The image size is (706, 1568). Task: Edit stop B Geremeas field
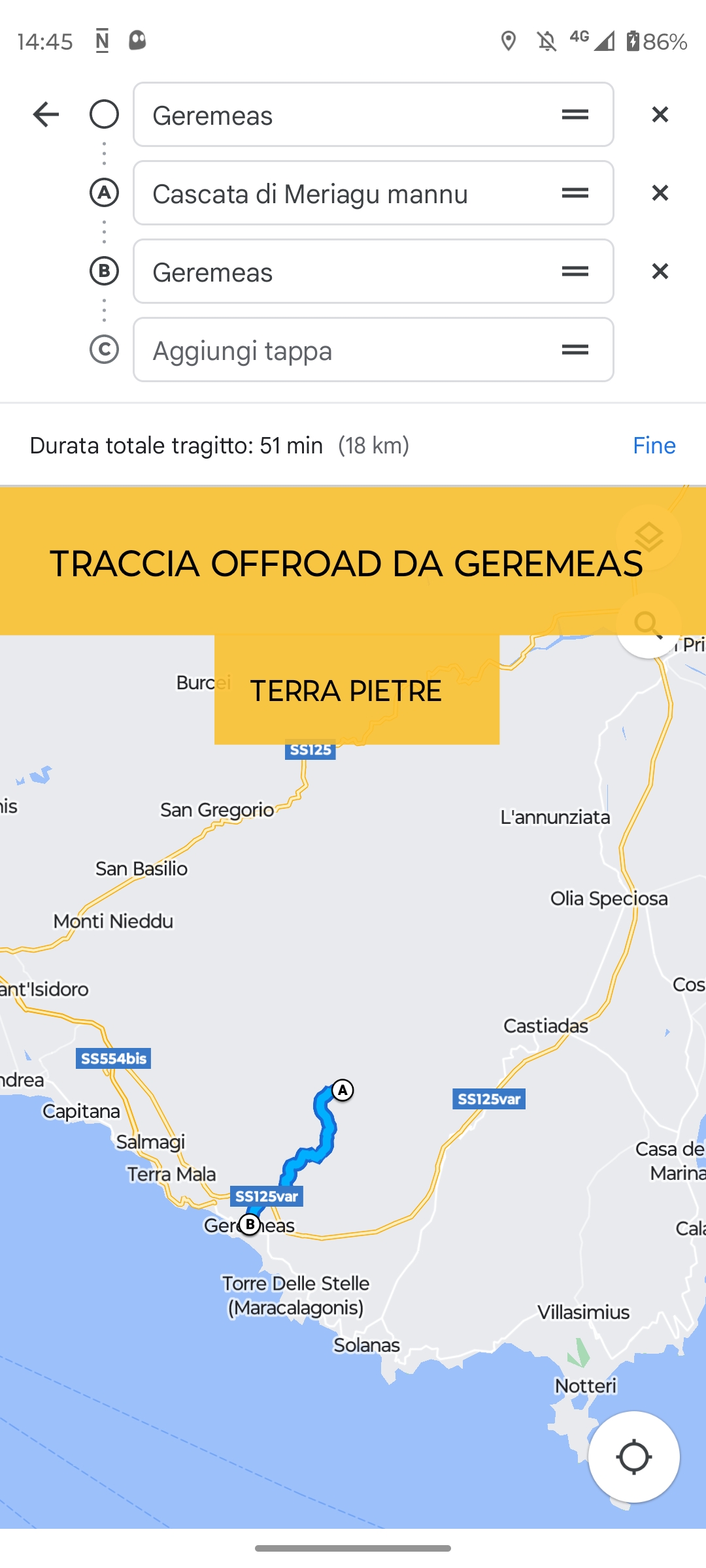point(373,271)
